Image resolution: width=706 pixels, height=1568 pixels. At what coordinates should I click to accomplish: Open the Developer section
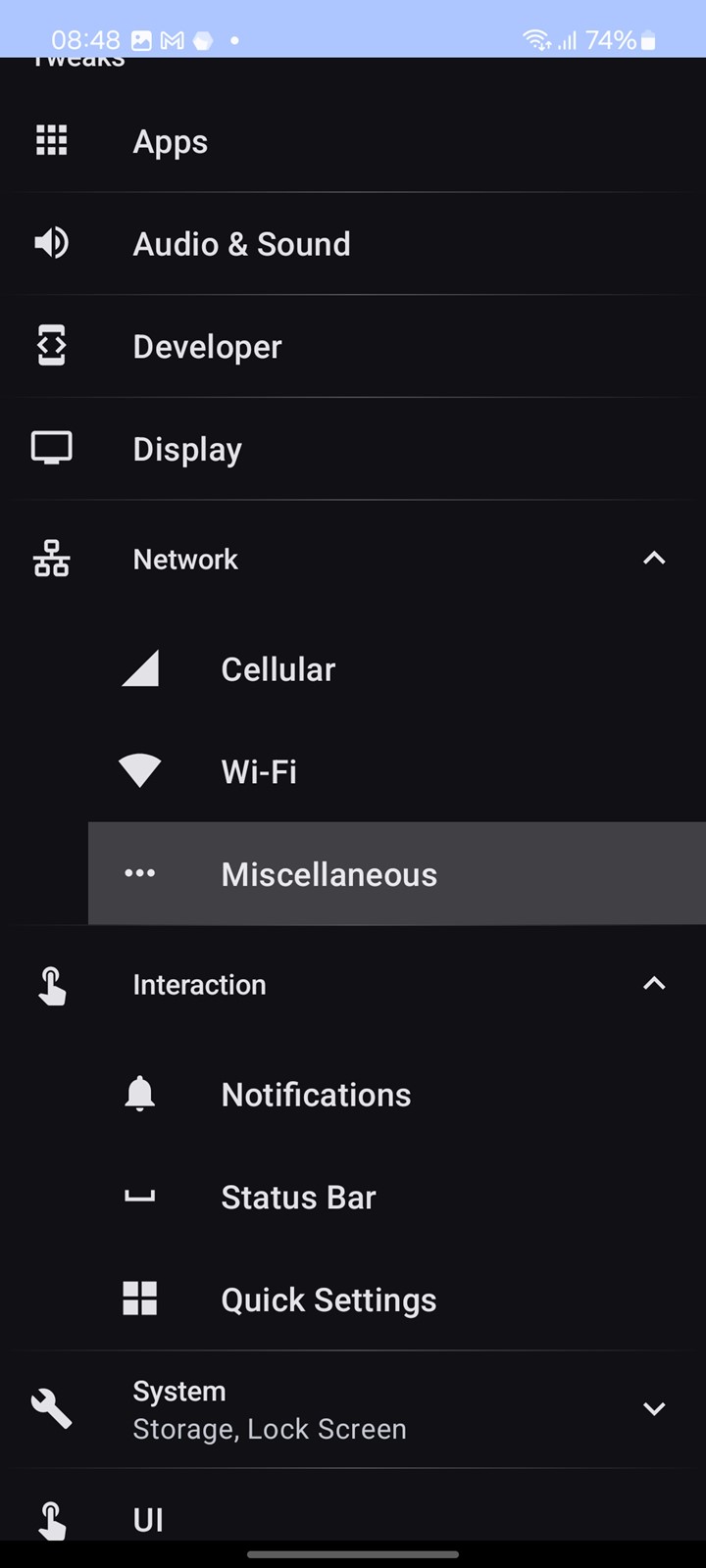coord(353,347)
